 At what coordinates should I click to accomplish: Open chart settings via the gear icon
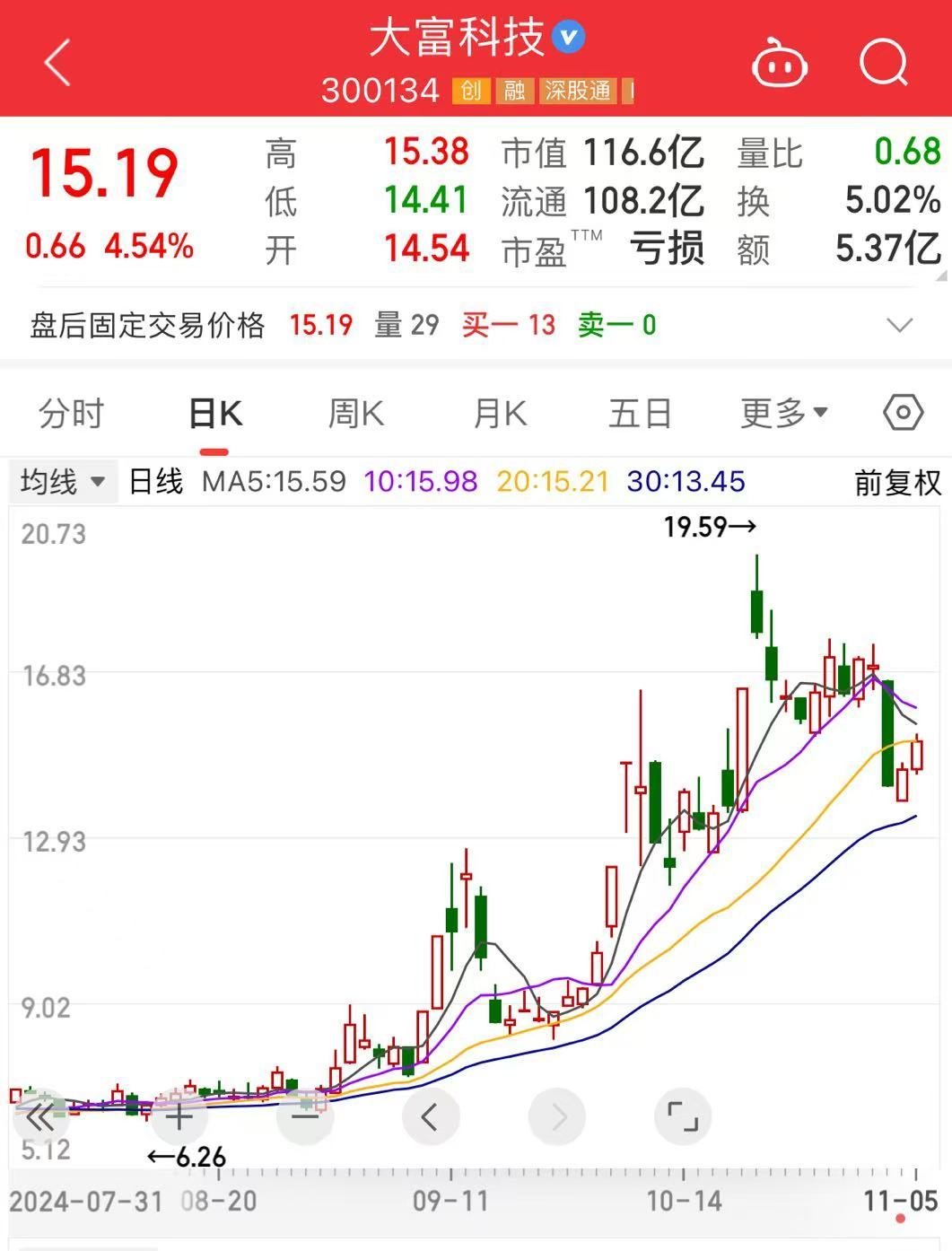903,413
